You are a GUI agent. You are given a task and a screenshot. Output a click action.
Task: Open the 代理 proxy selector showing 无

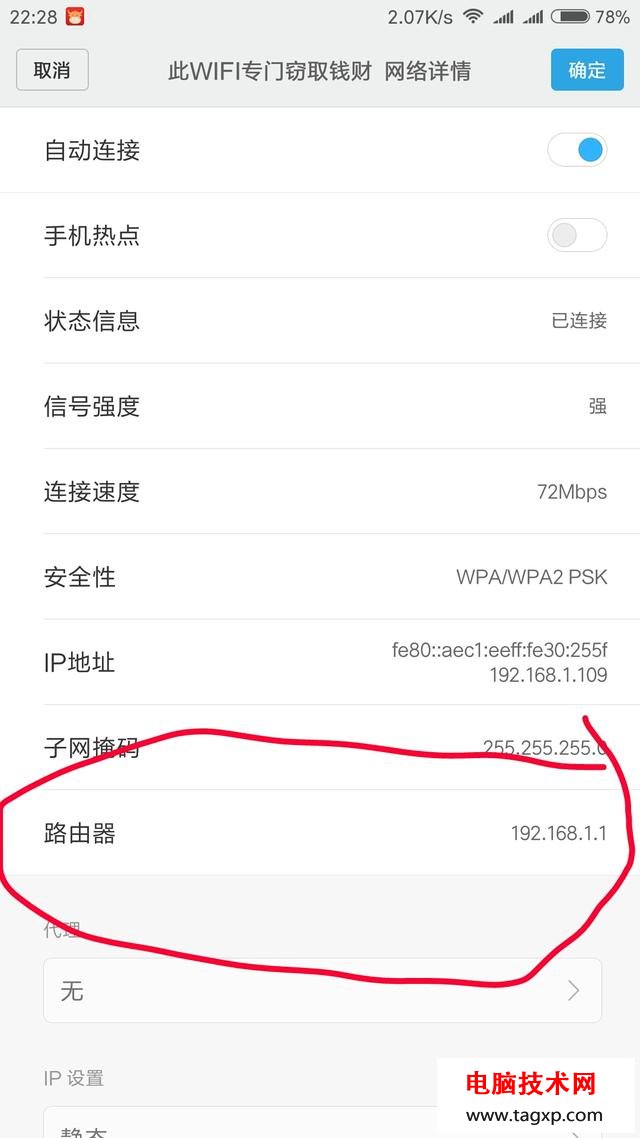pos(322,990)
